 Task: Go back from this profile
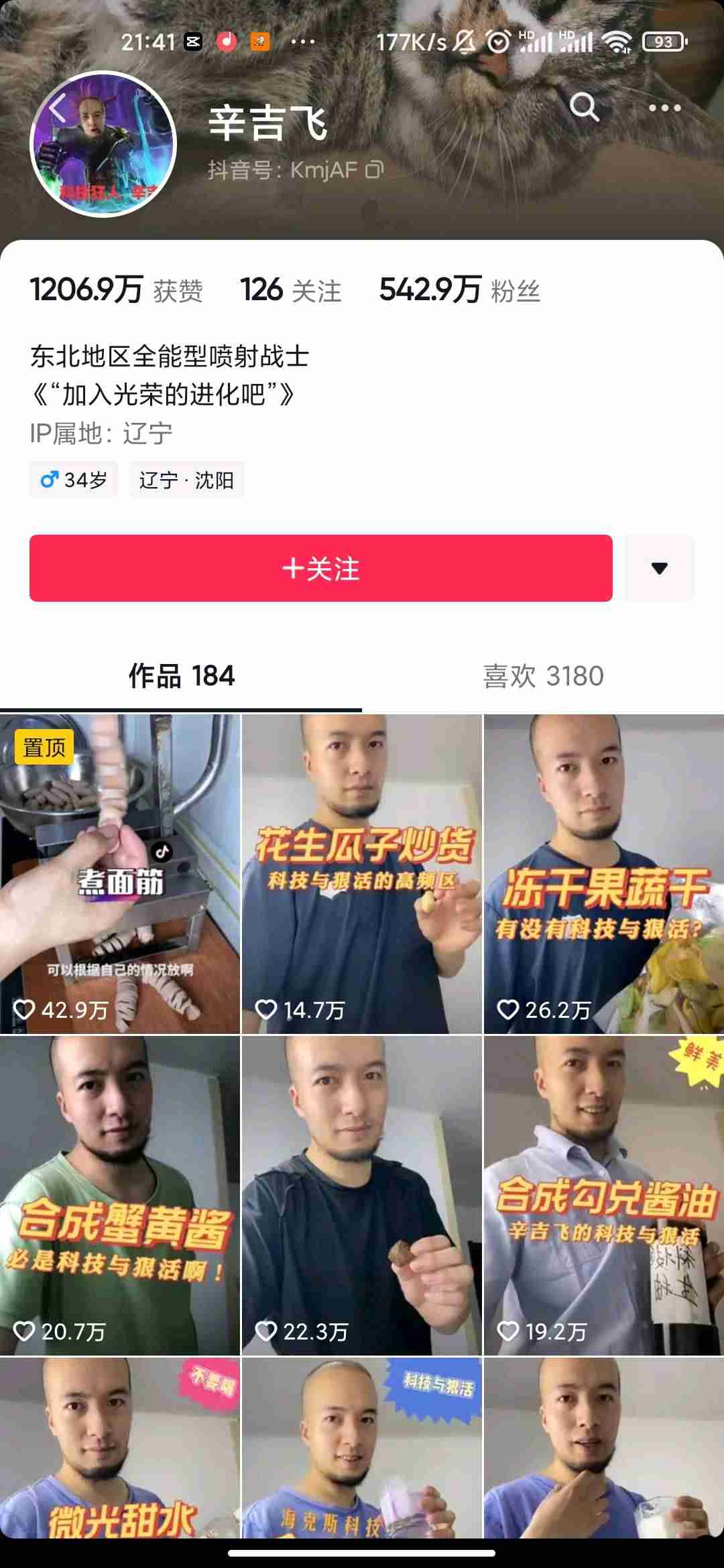tap(59, 109)
